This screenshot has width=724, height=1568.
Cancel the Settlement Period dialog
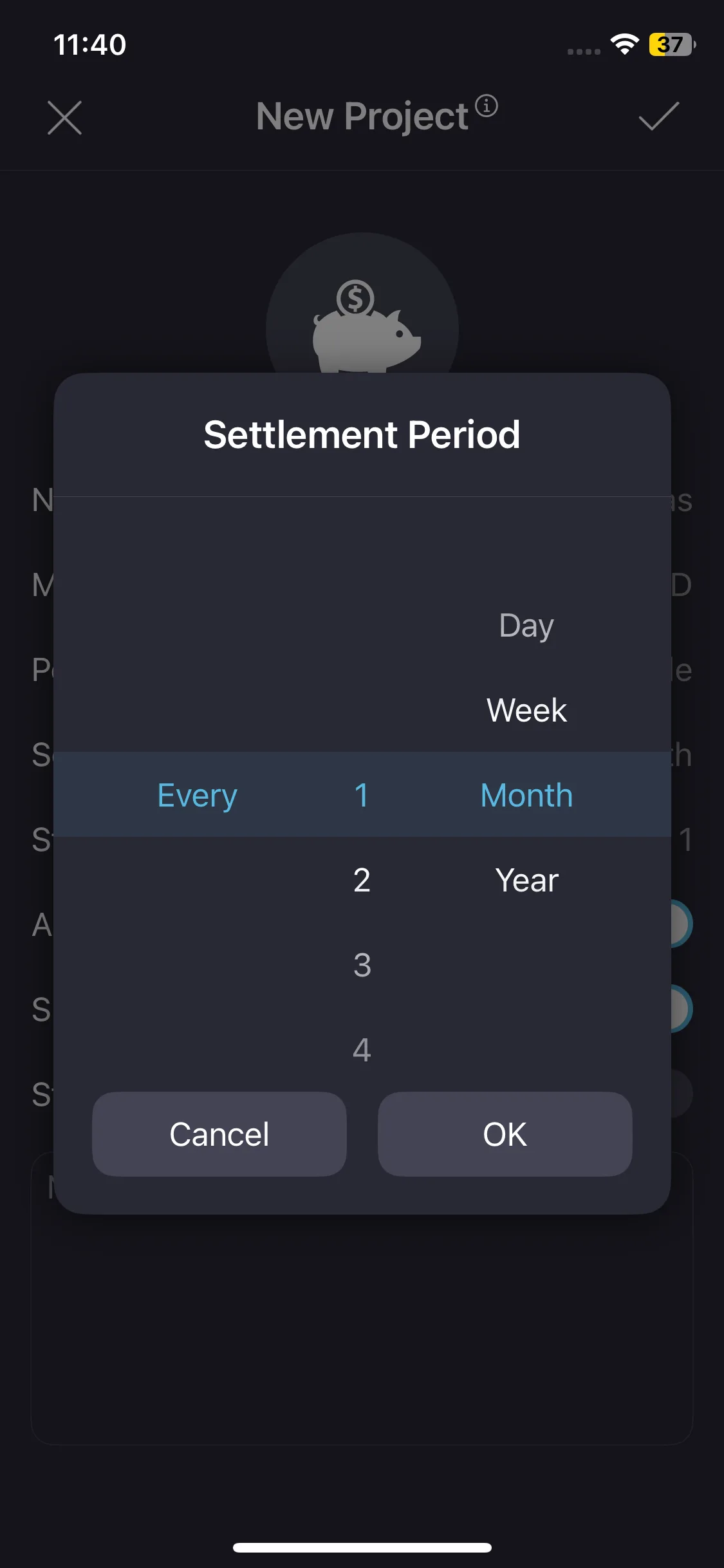[x=219, y=1134]
